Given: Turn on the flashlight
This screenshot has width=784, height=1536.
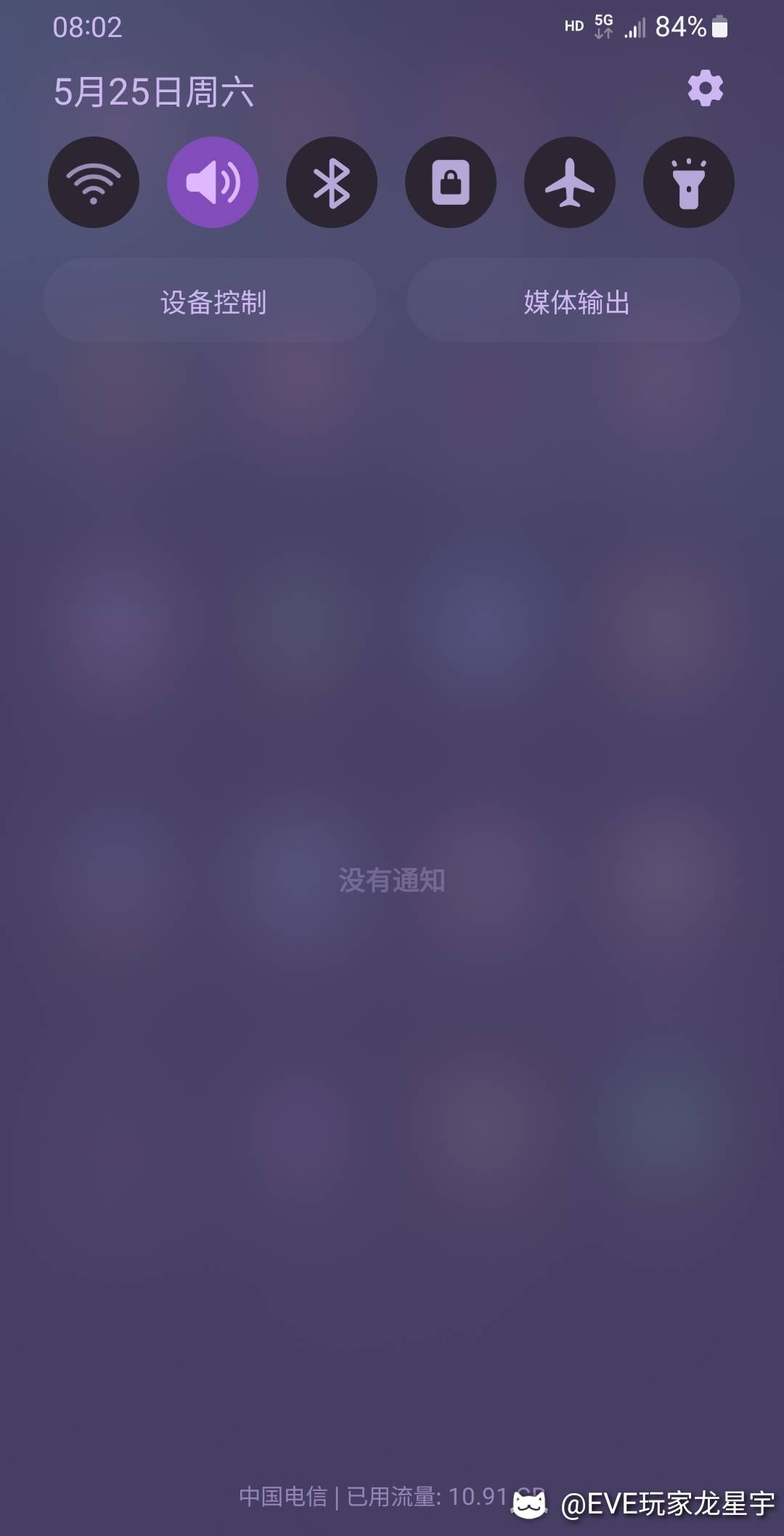Looking at the screenshot, I should 689,182.
